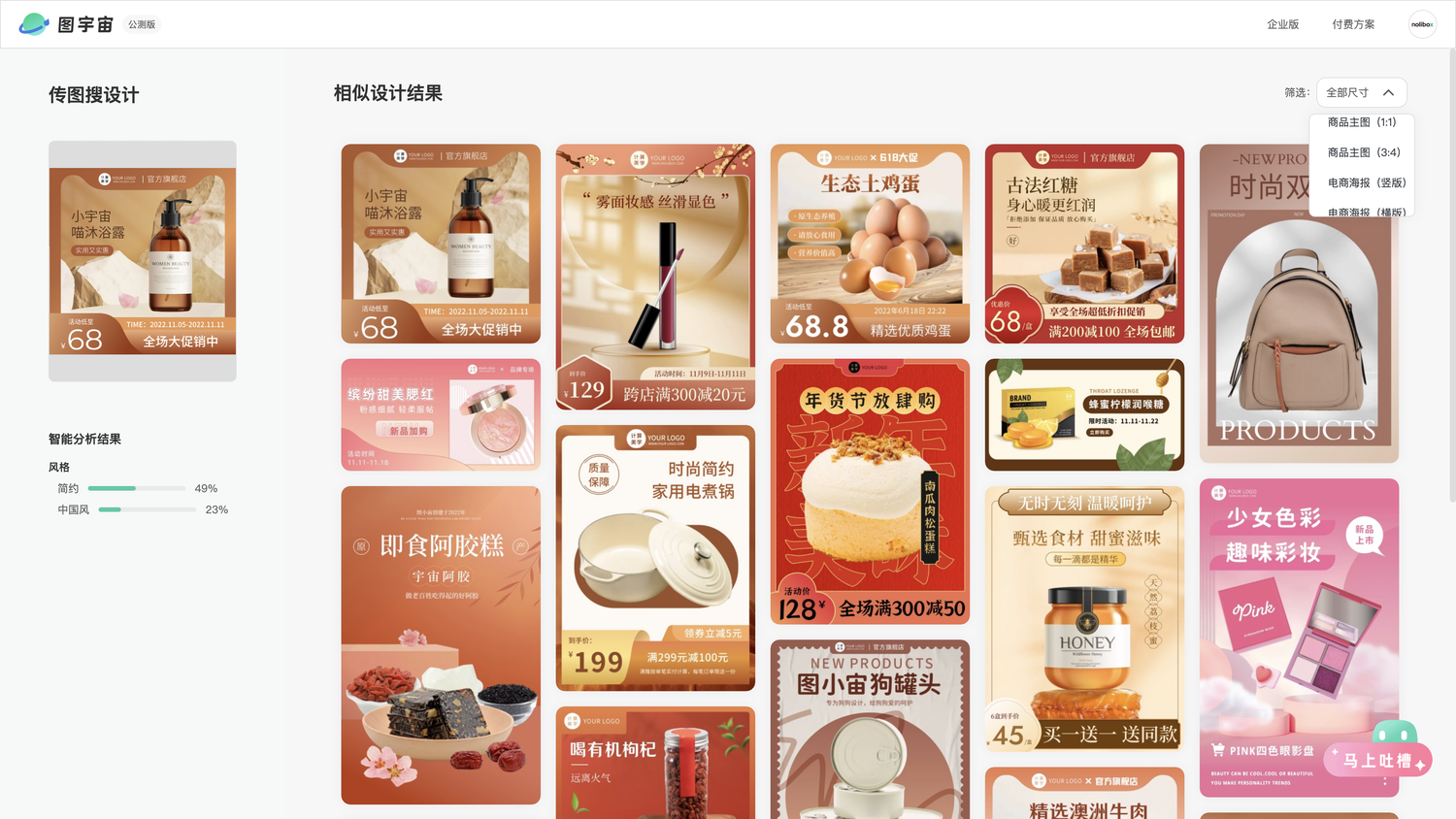Open the 生态土鸡蛋 design card
Image resolution: width=1456 pixels, height=819 pixels.
[870, 244]
